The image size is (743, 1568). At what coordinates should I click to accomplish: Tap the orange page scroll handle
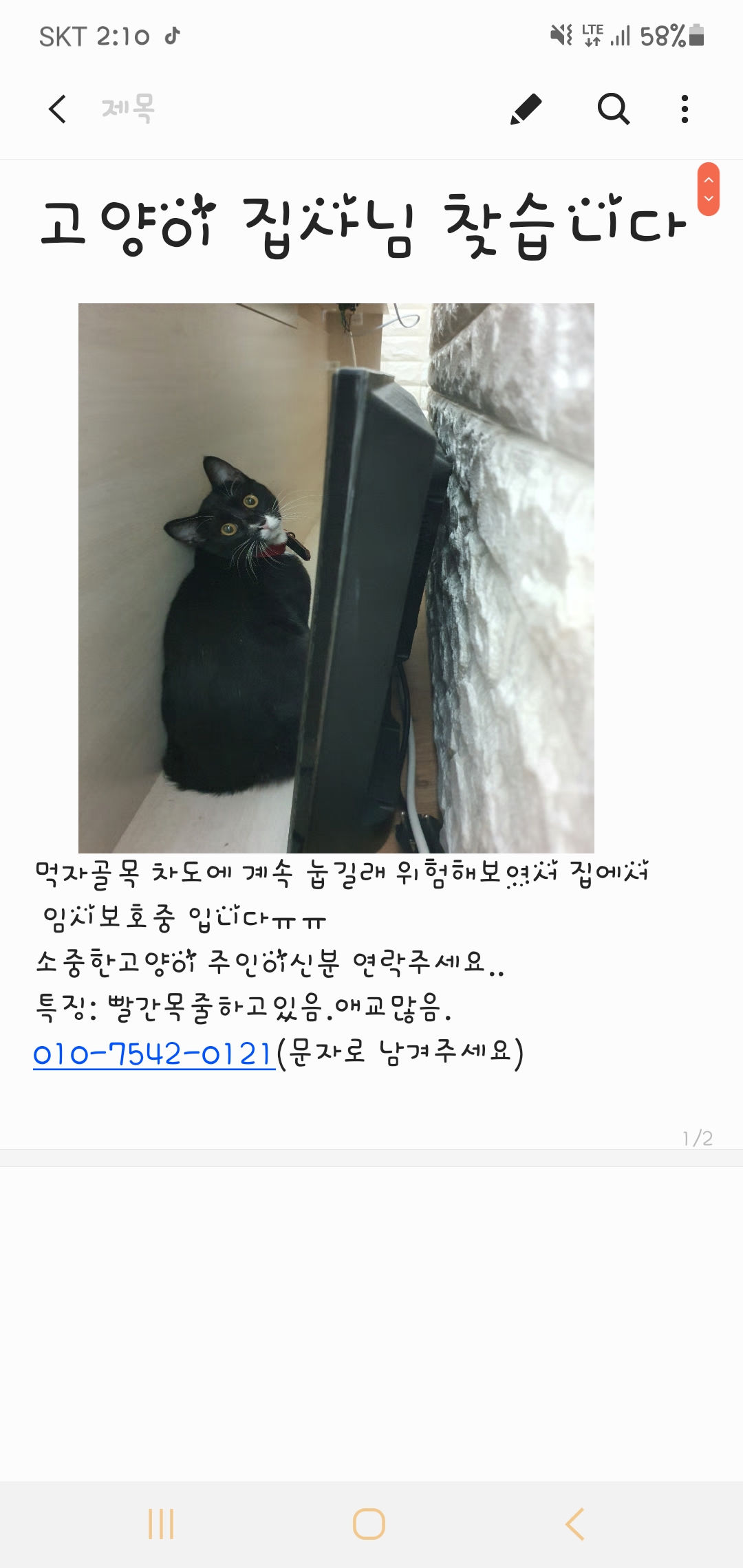click(708, 189)
